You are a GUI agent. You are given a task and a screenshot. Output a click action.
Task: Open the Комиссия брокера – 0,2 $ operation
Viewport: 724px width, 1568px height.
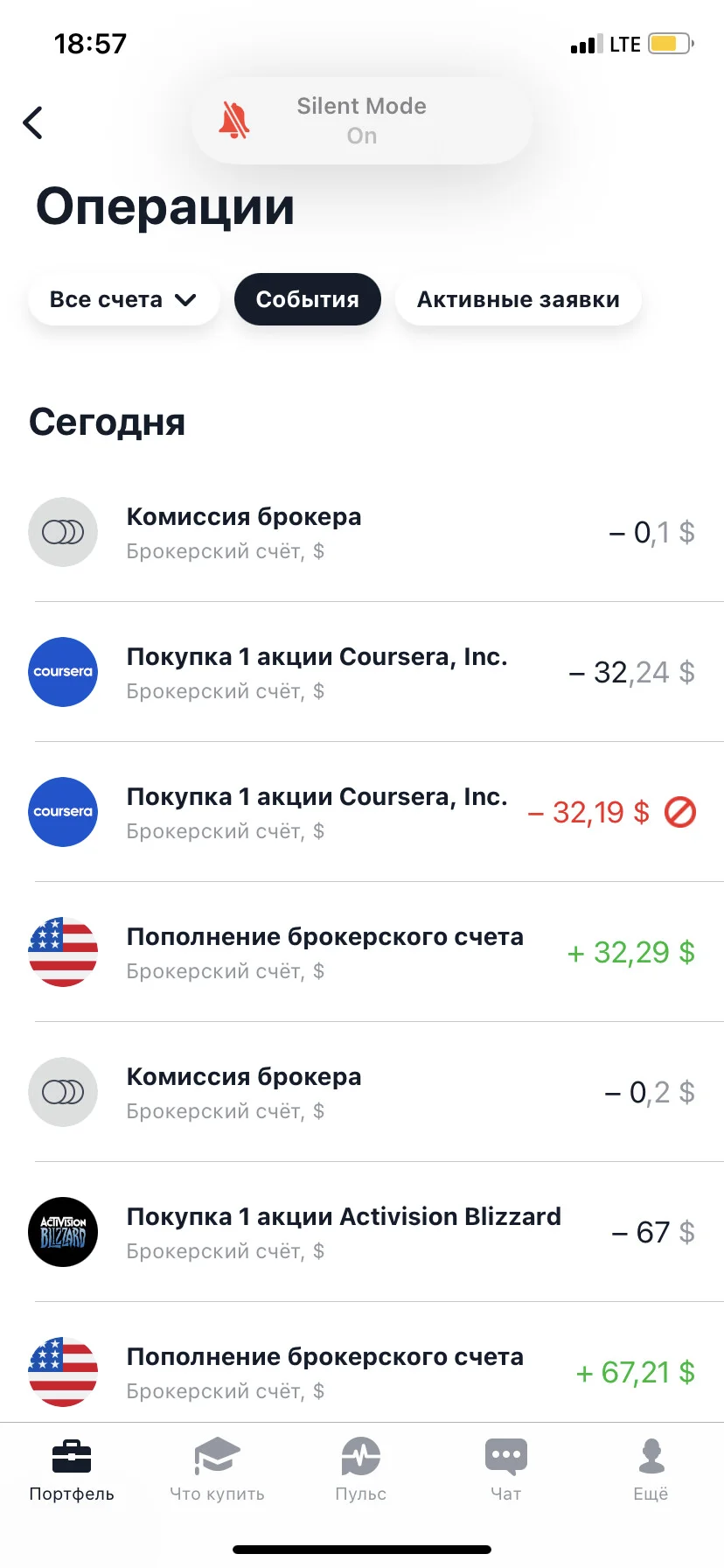(x=362, y=1092)
